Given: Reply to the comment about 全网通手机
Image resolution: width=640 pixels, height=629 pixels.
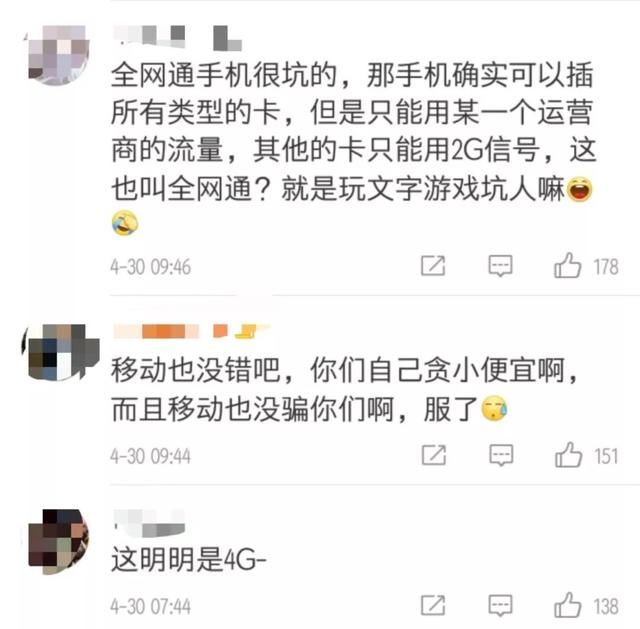Looking at the screenshot, I should coord(500,266).
